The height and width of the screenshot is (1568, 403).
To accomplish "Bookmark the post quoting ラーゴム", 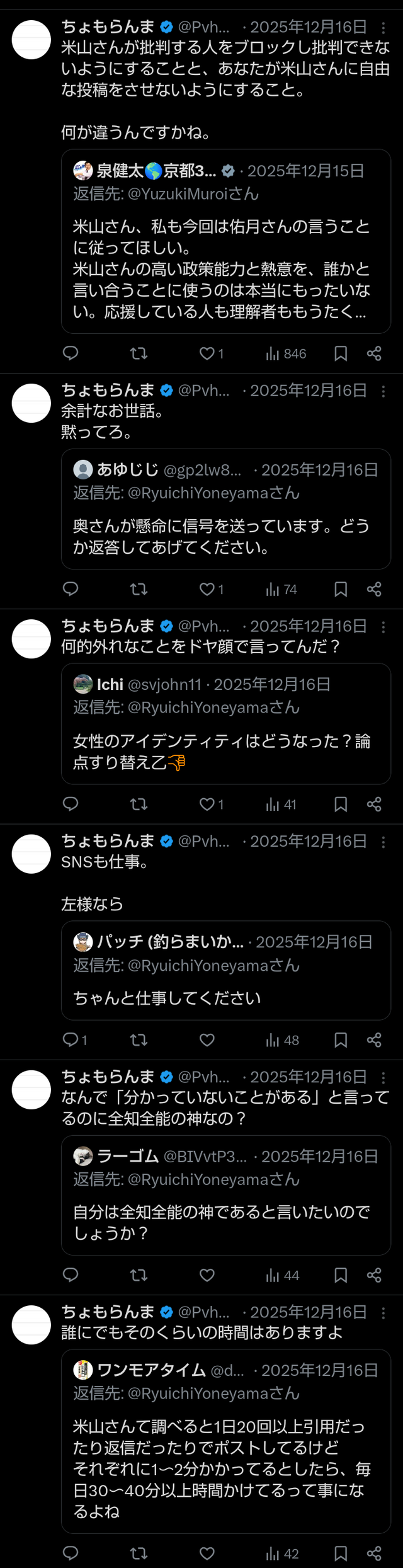I will pos(341,1276).
